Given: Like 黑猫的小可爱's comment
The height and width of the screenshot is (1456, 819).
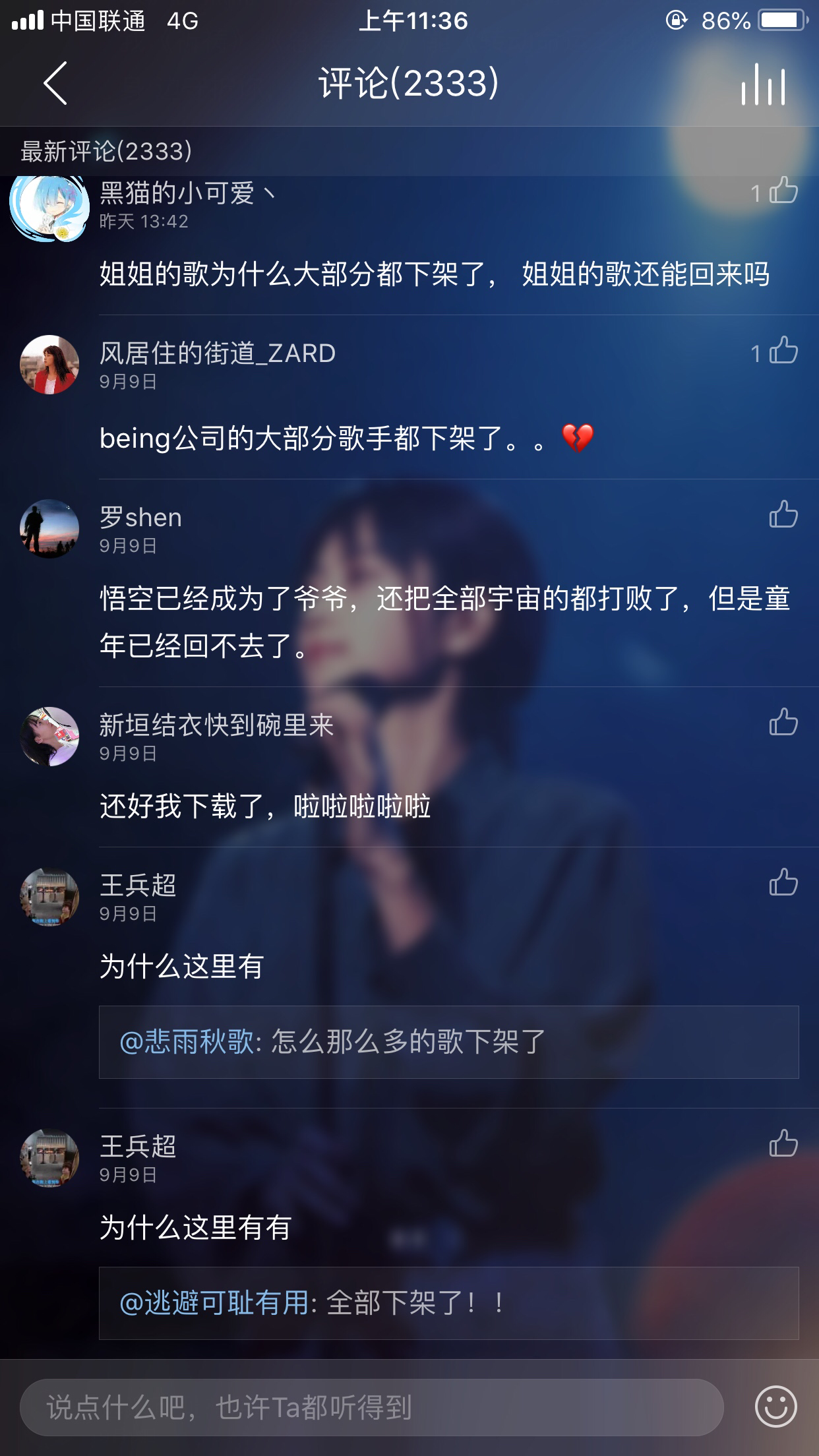Looking at the screenshot, I should click(x=783, y=191).
